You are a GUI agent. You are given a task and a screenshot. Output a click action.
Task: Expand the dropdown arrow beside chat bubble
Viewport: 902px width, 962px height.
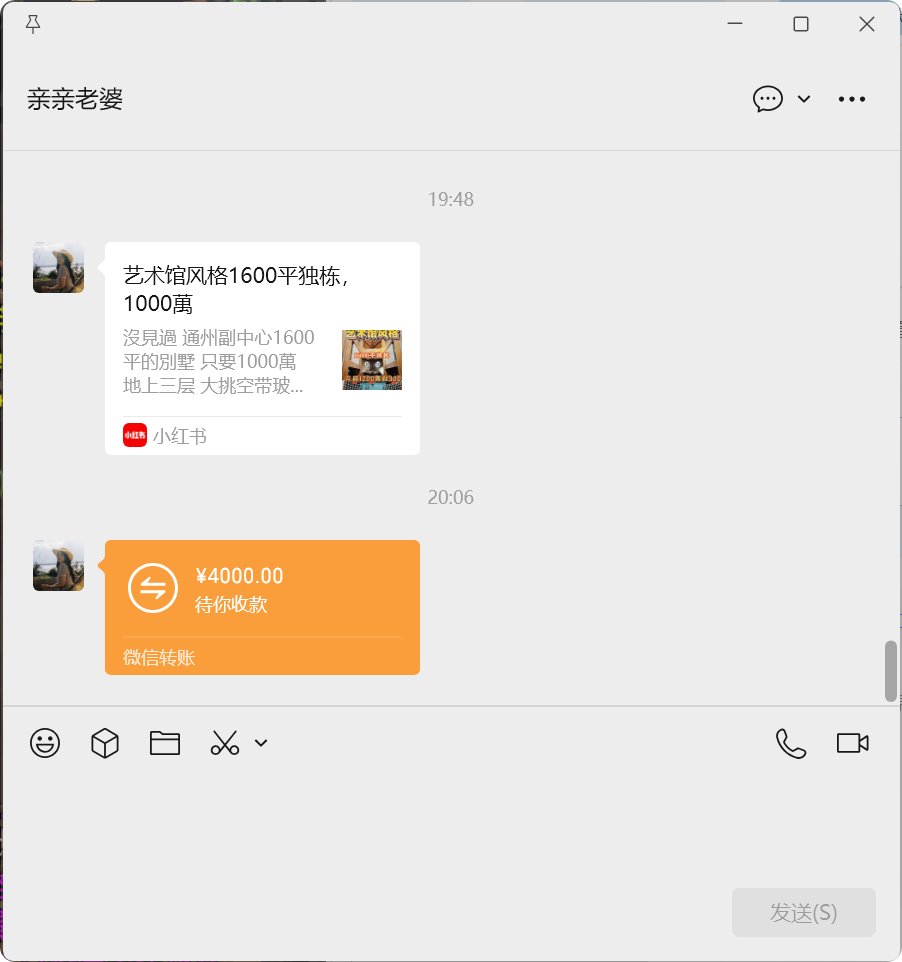pyautogui.click(x=804, y=99)
